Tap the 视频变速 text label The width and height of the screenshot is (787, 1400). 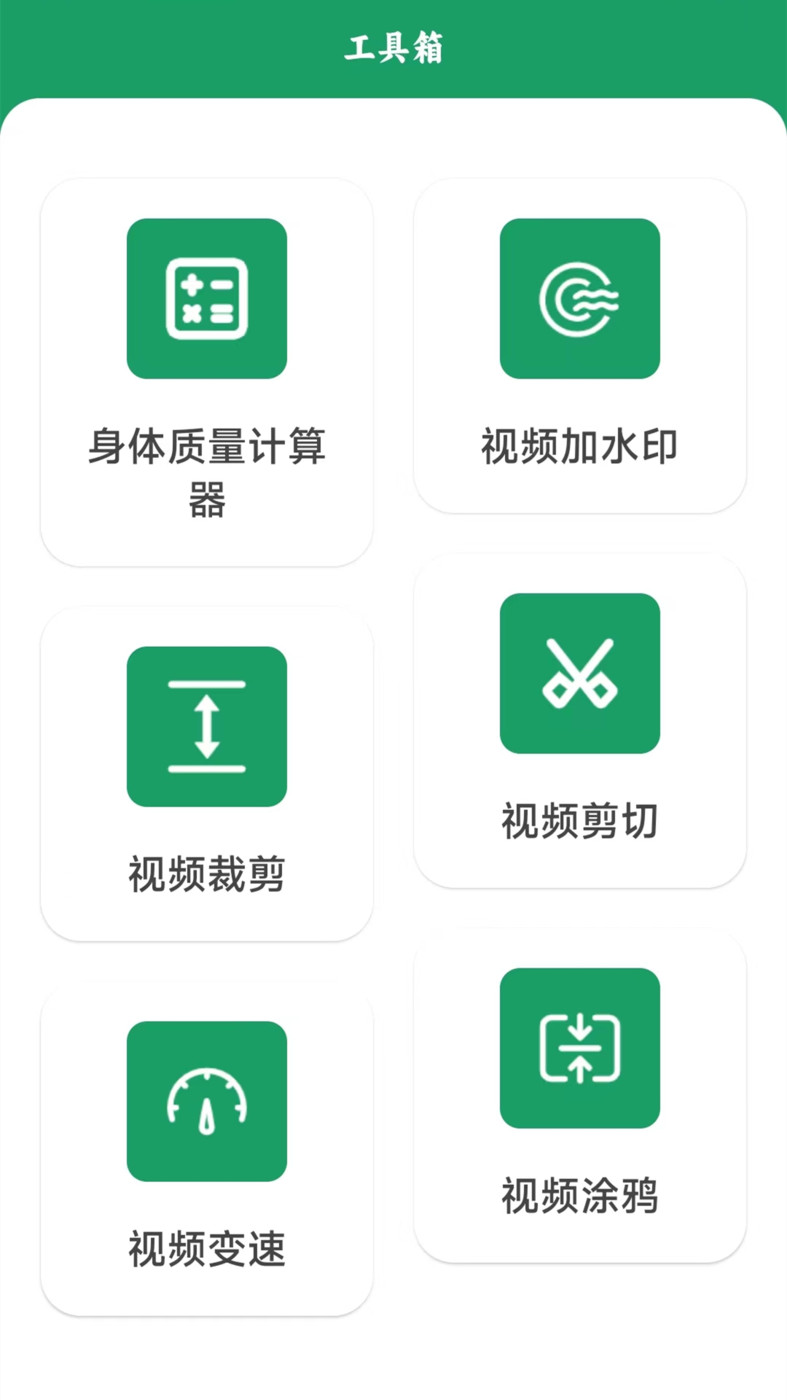pyautogui.click(x=207, y=1249)
